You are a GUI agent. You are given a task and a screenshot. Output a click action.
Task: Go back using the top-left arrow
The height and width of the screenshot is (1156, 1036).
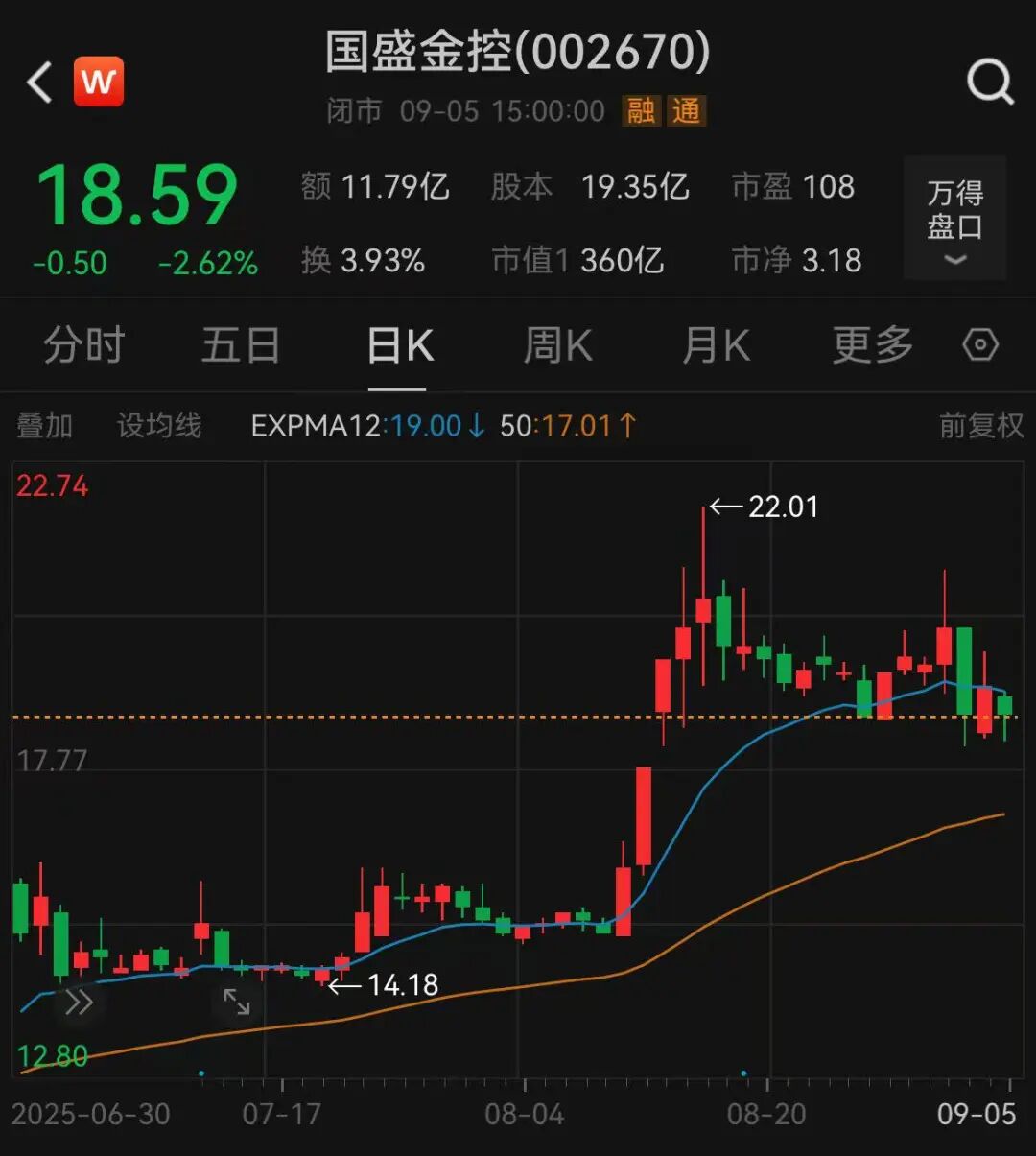(39, 83)
